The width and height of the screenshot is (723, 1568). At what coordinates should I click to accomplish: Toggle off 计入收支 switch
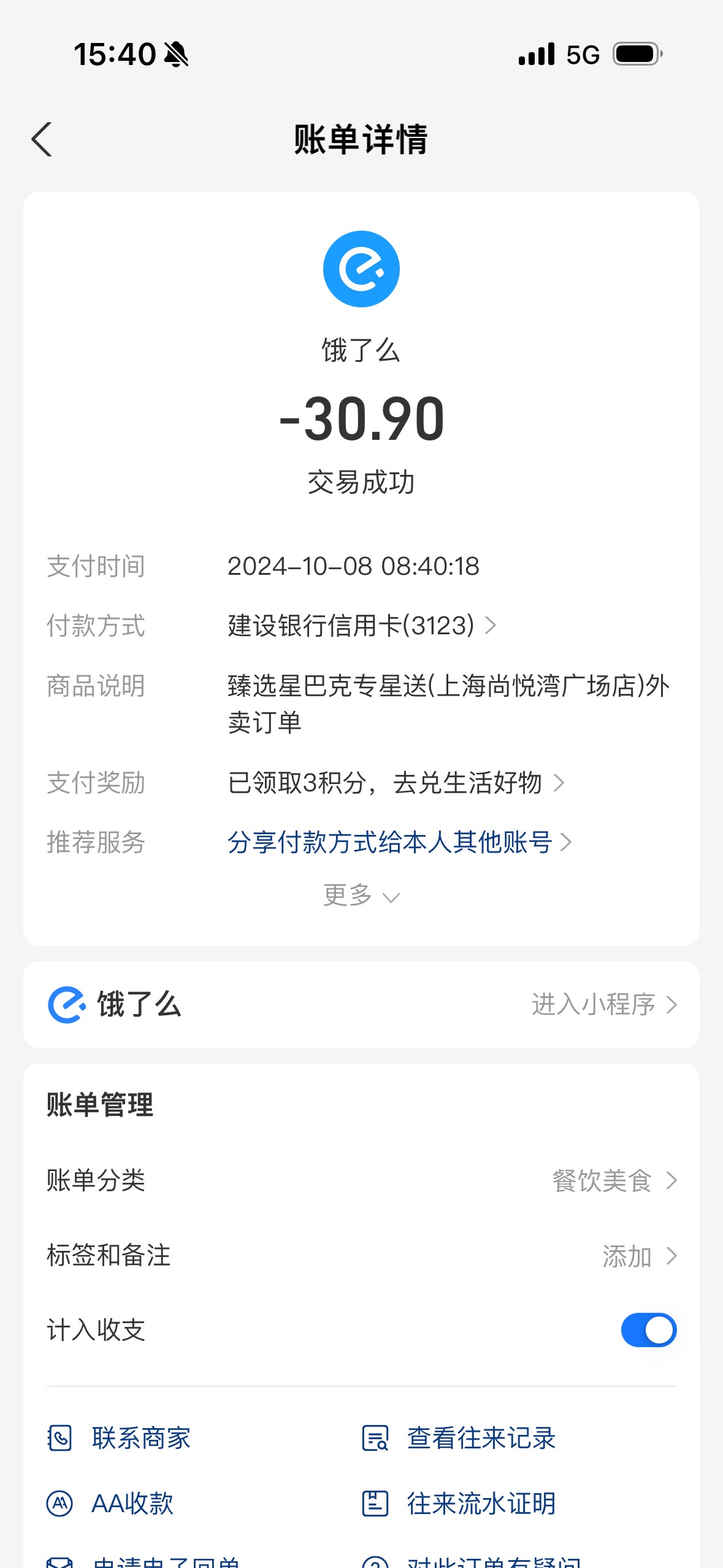pyautogui.click(x=648, y=1330)
